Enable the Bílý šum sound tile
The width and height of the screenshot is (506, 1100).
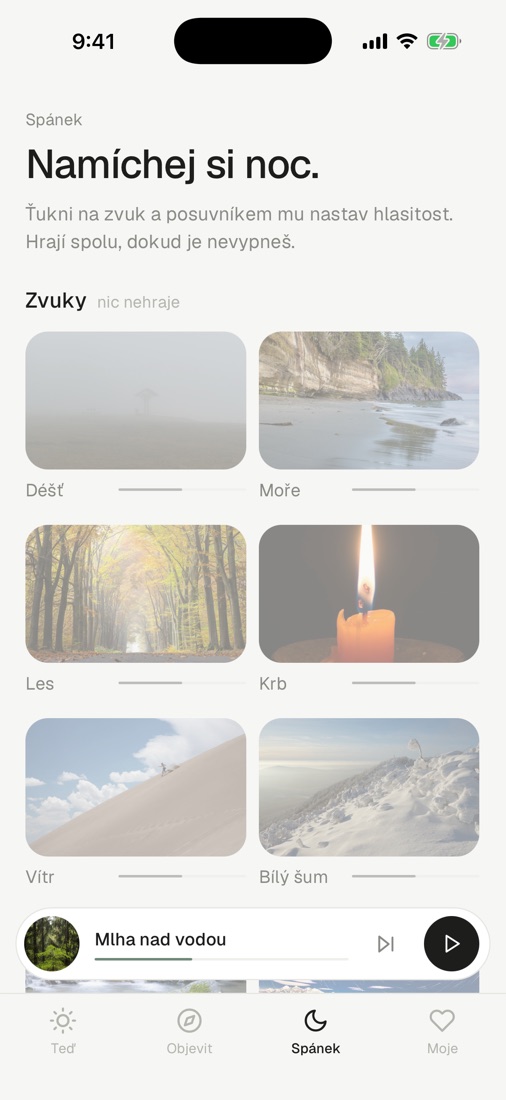click(x=369, y=786)
